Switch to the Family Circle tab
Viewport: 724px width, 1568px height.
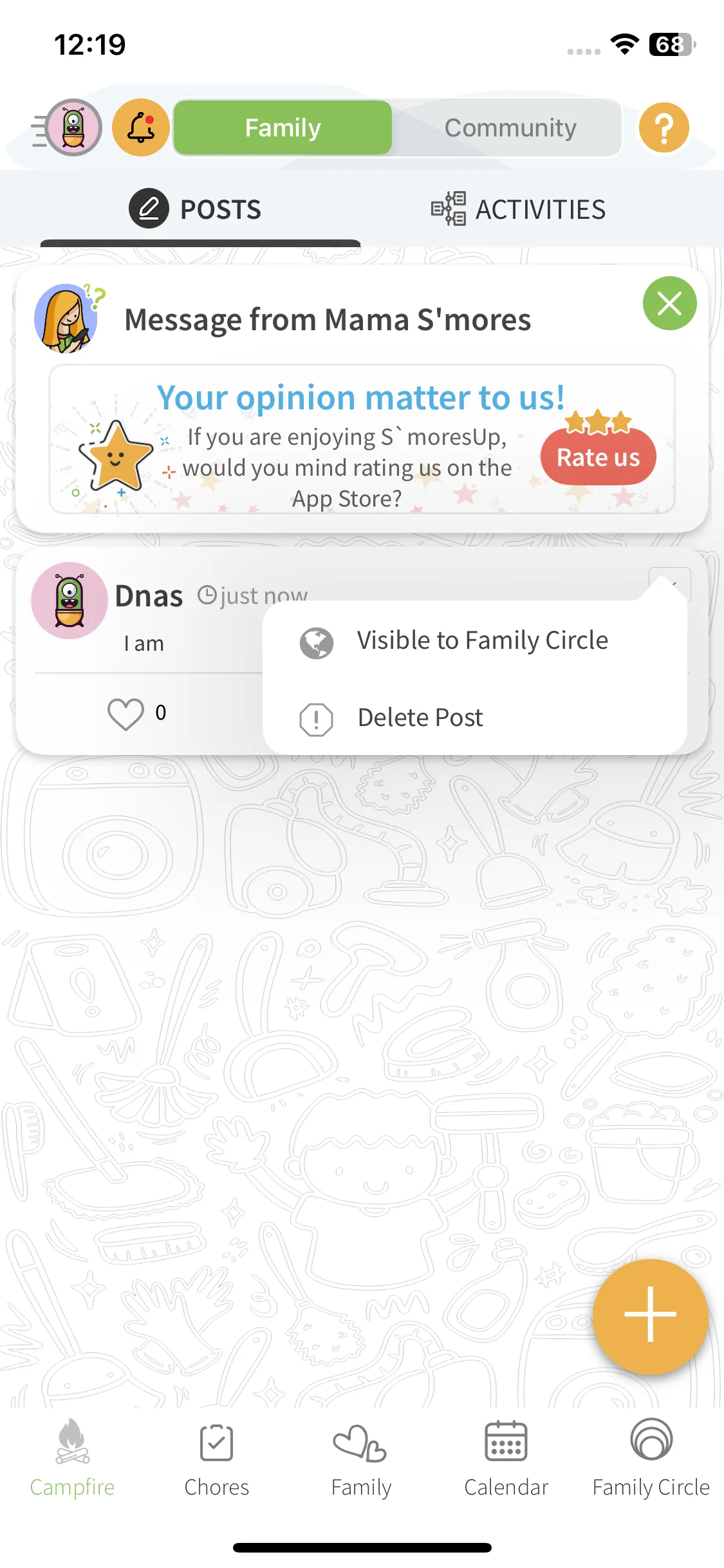pos(651,1457)
